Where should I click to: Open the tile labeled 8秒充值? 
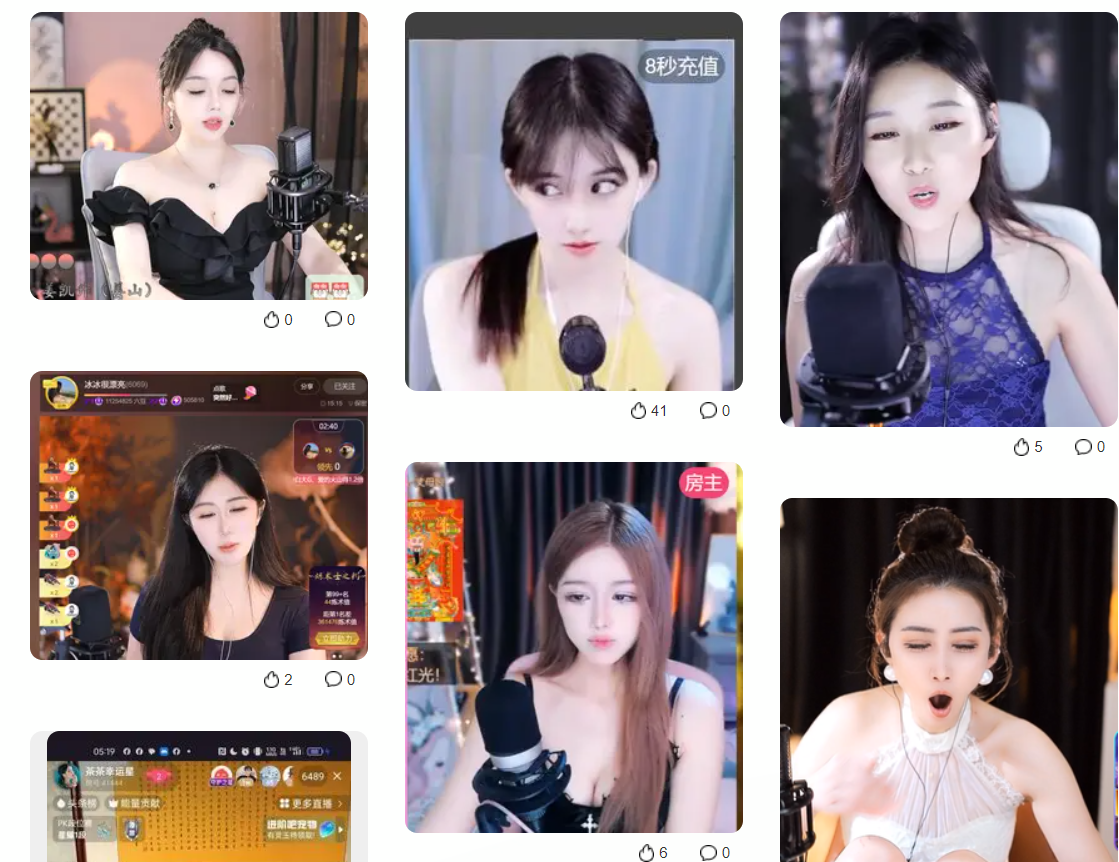[x=573, y=200]
